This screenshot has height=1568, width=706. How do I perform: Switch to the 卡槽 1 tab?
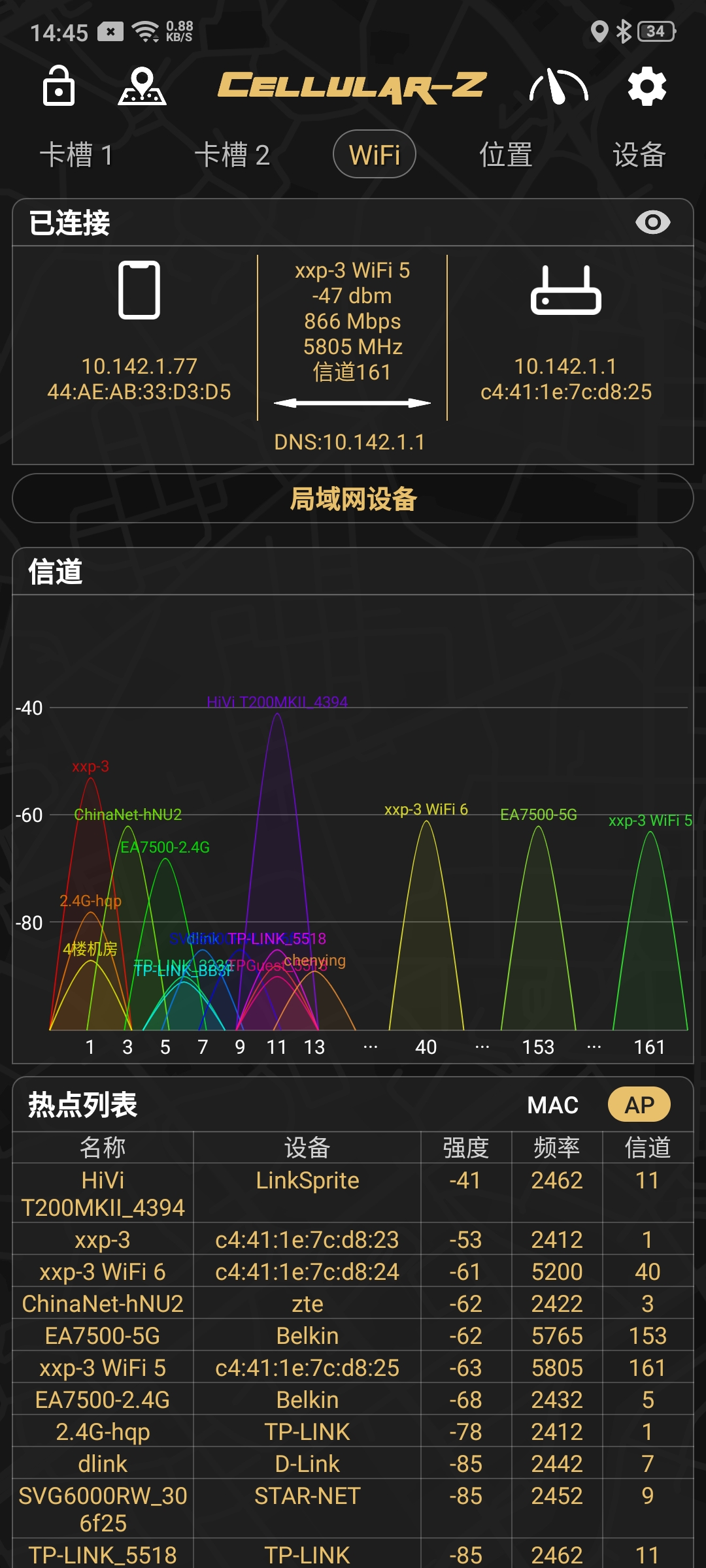tap(78, 155)
